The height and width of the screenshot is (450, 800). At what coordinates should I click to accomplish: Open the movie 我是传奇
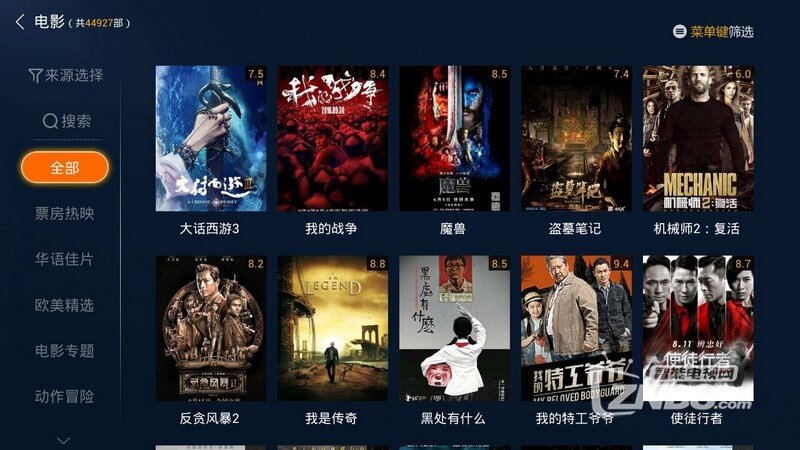click(332, 329)
